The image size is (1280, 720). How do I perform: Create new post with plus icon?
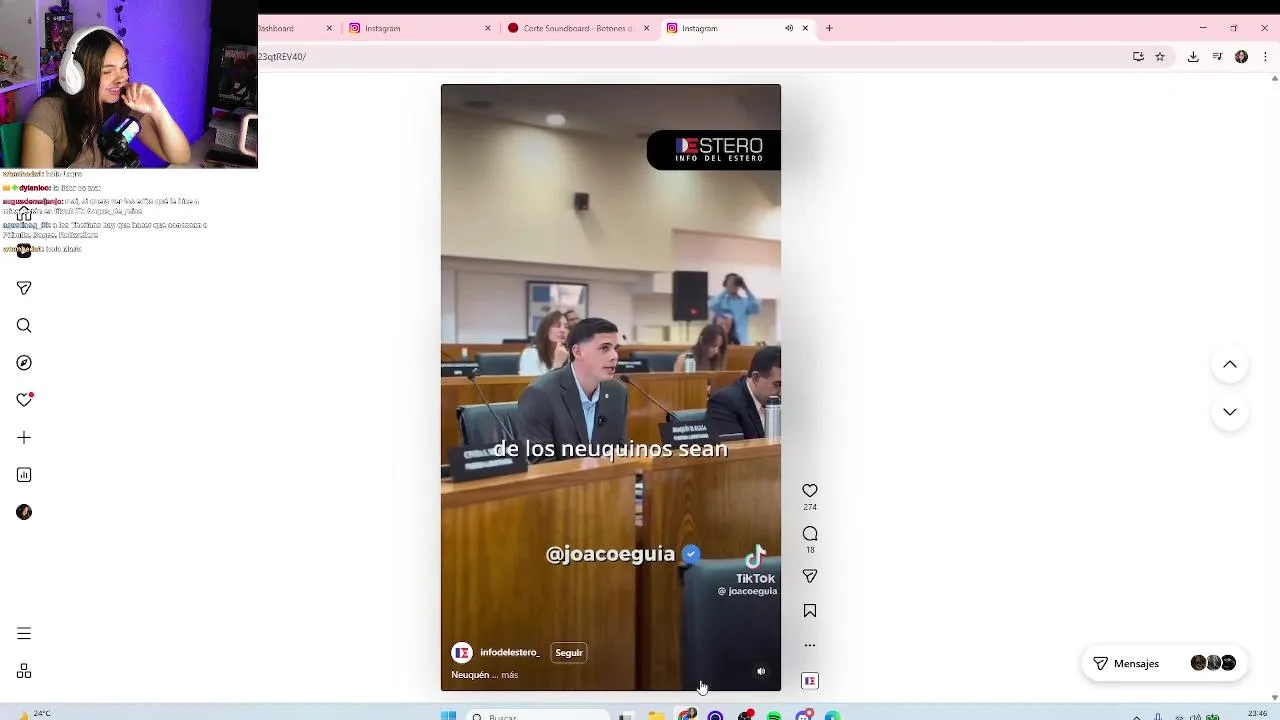pyautogui.click(x=24, y=438)
